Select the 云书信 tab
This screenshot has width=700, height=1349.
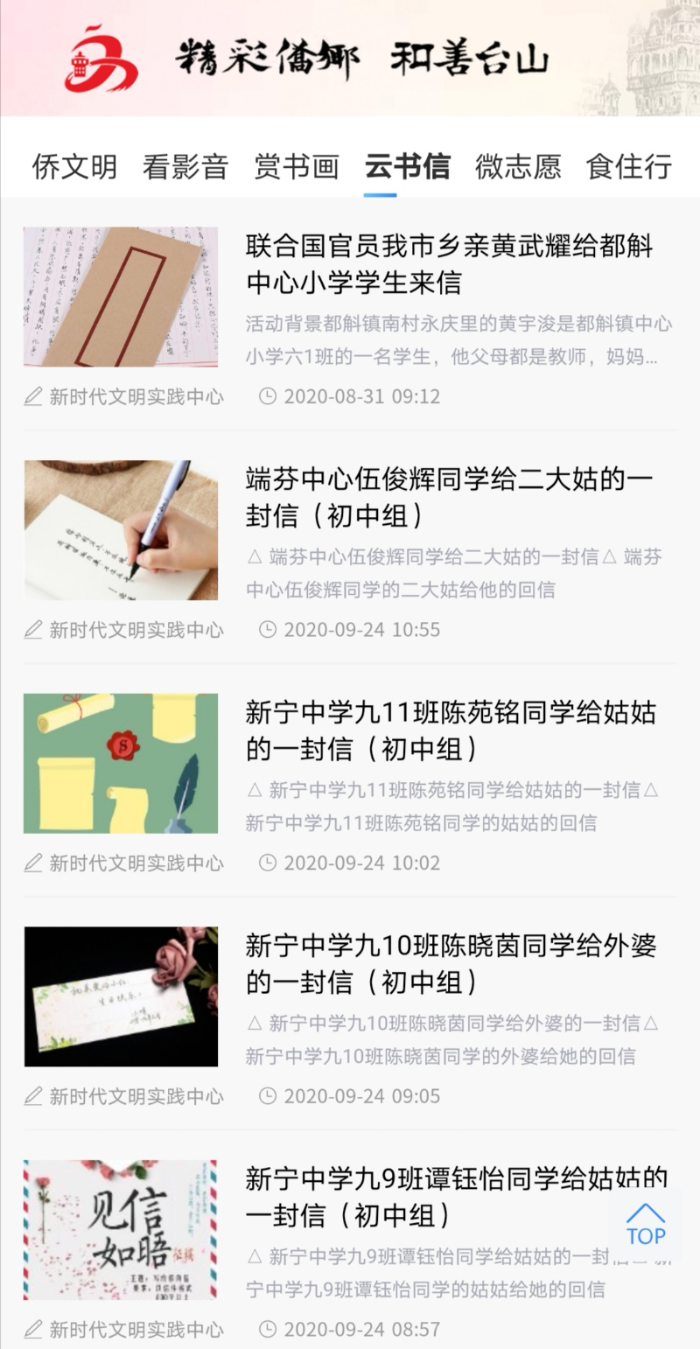(407, 166)
